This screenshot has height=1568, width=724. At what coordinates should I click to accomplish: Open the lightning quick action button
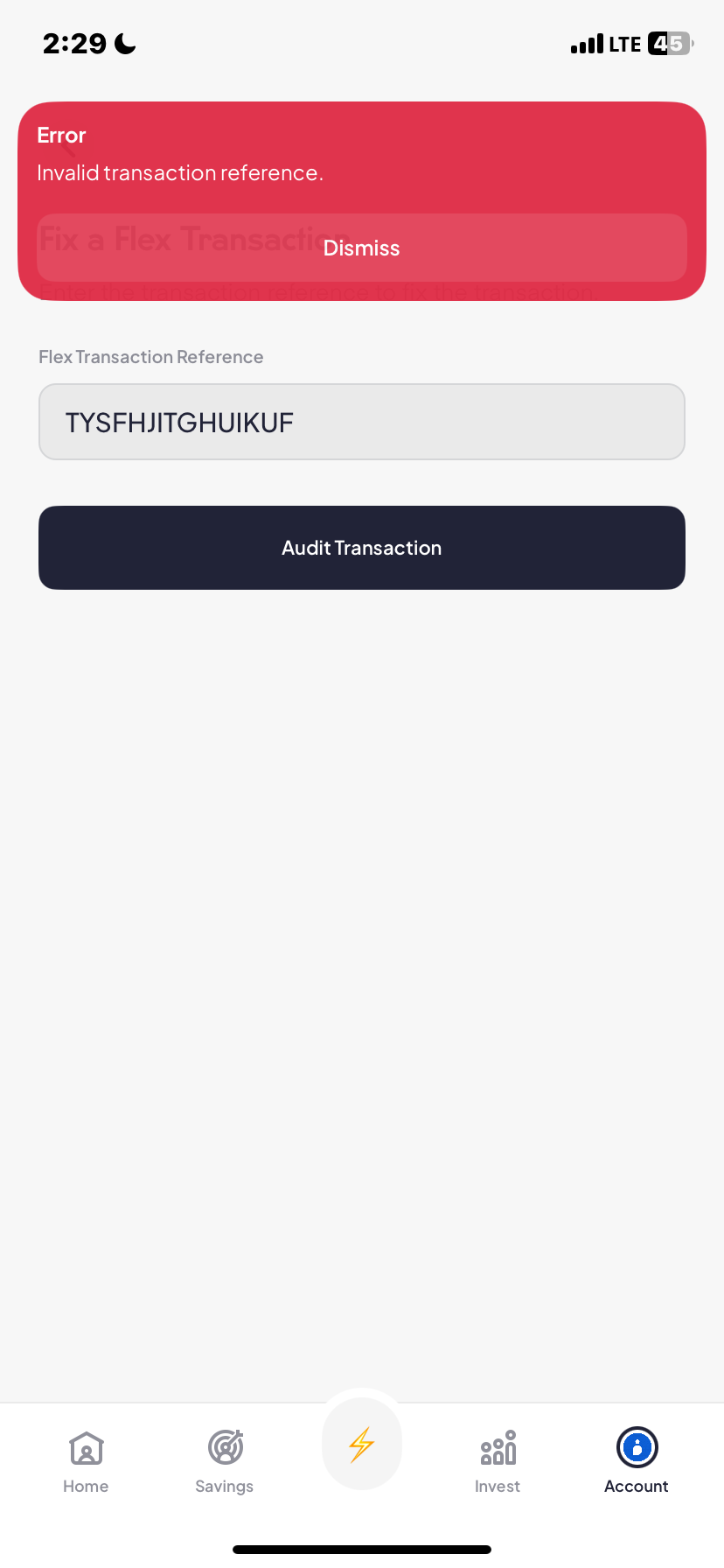click(362, 1445)
